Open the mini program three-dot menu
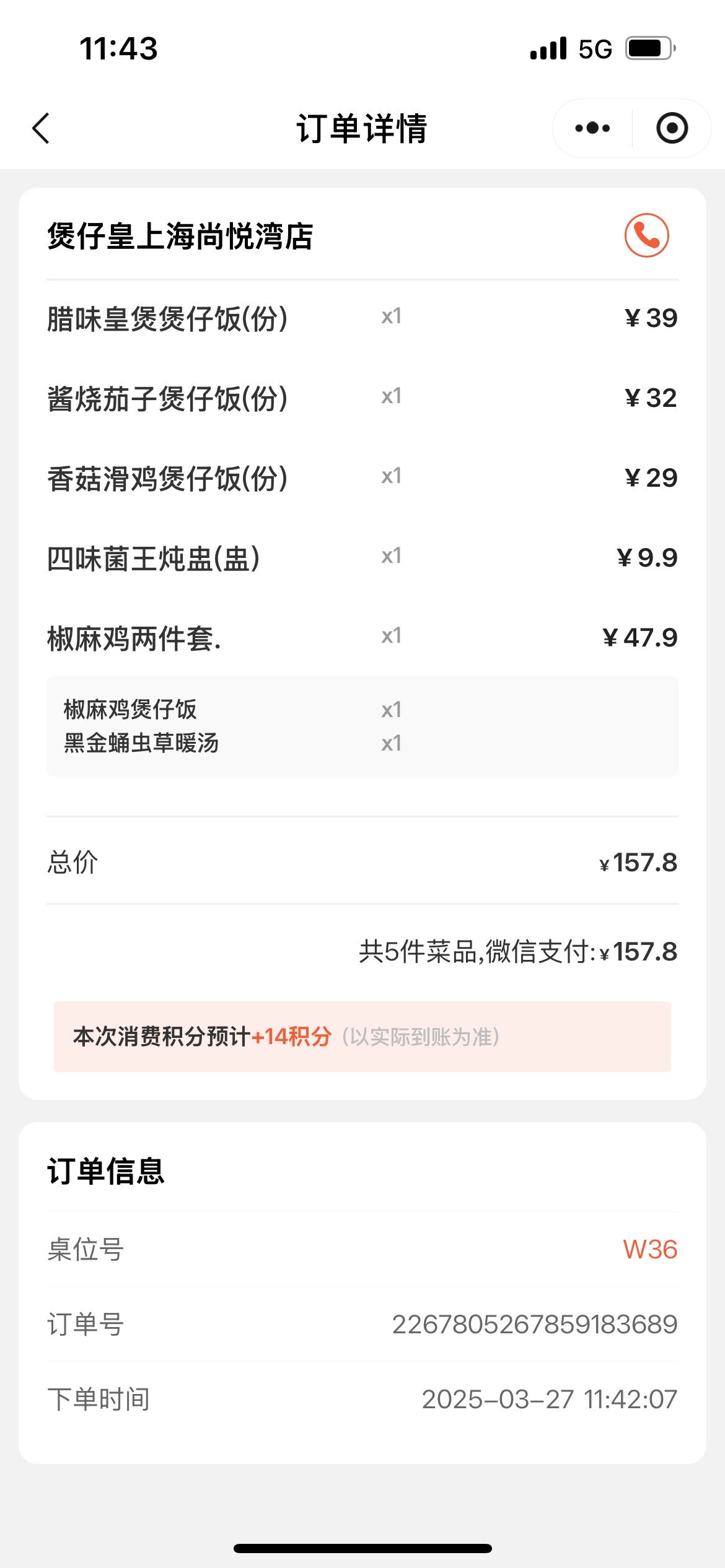Screen dimensions: 725x1568 [592, 128]
